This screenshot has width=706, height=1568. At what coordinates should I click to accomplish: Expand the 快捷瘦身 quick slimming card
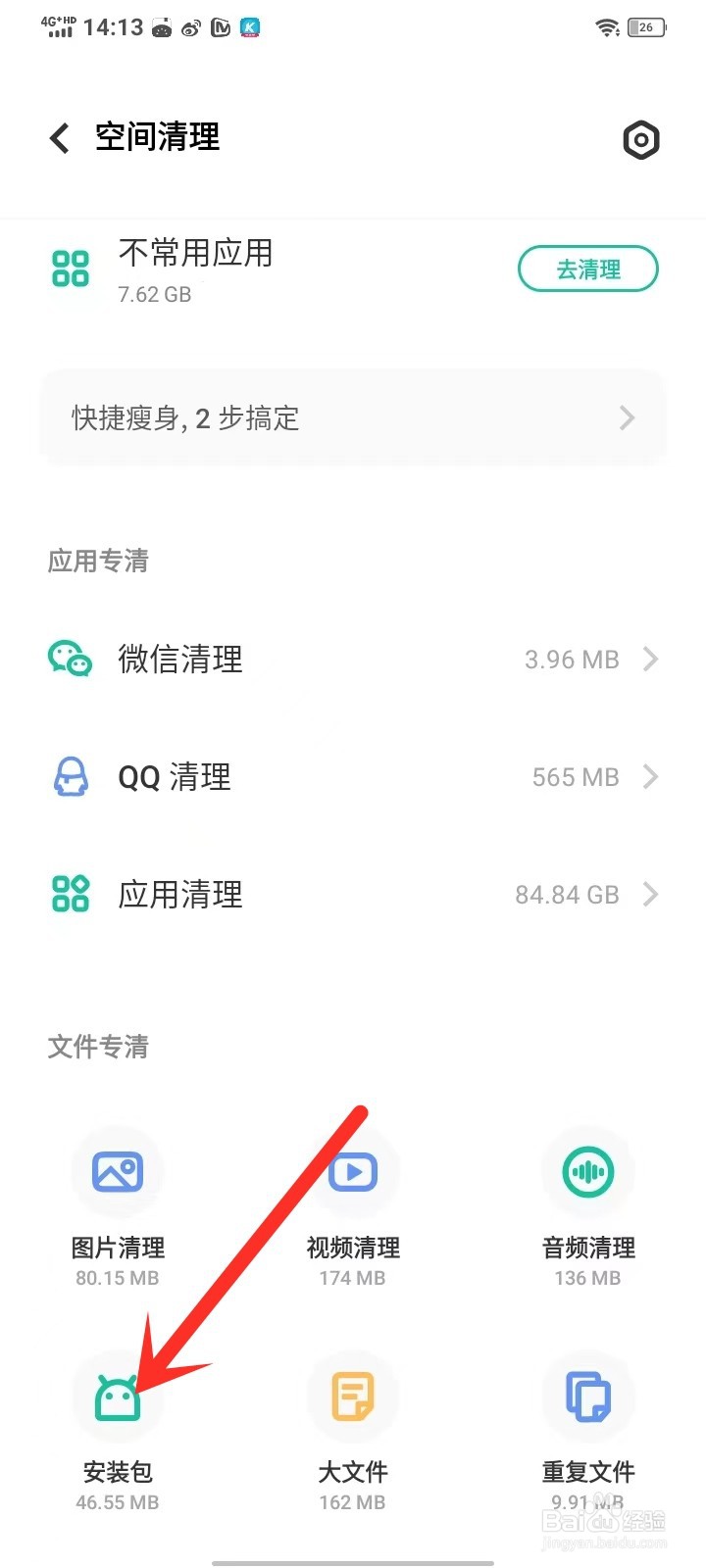pos(352,417)
